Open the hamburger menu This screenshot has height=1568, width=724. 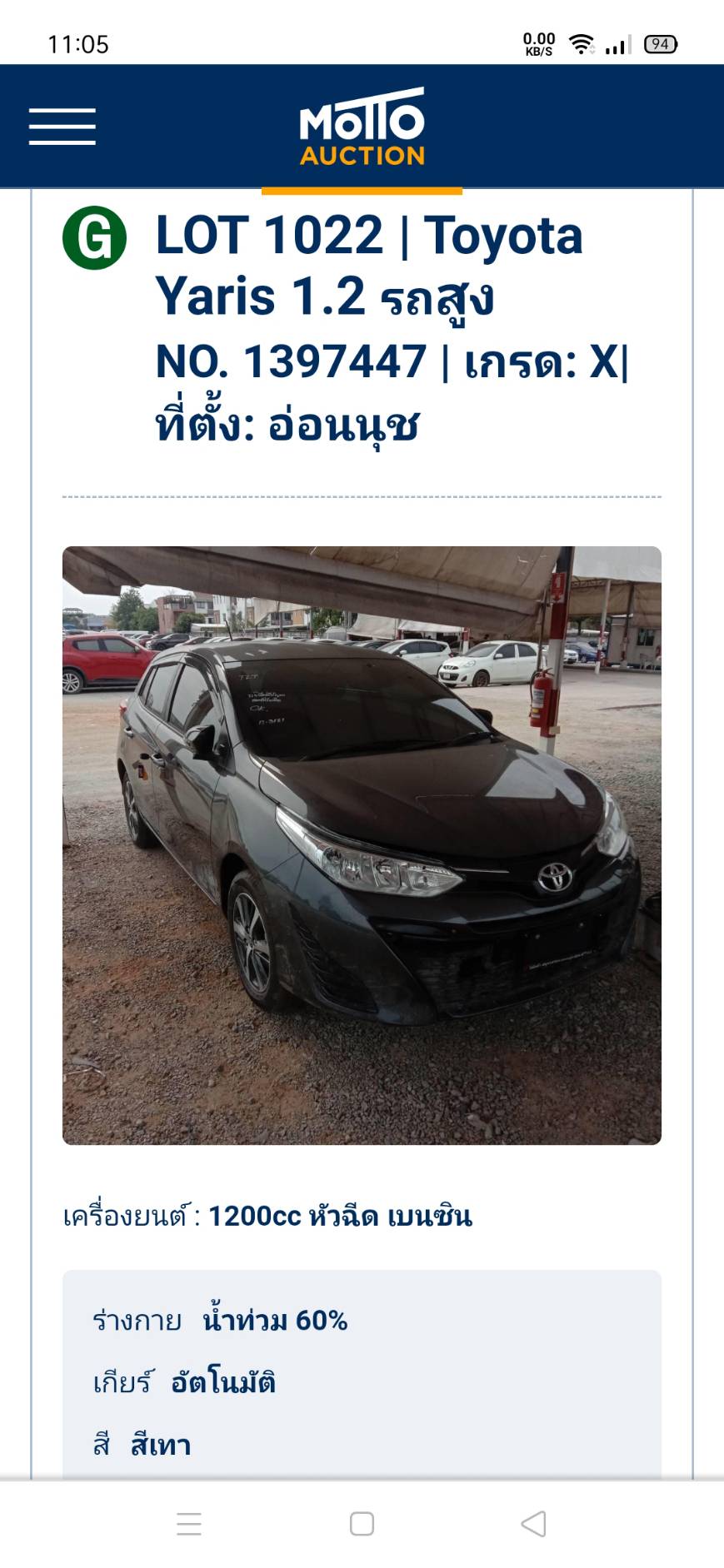(62, 127)
